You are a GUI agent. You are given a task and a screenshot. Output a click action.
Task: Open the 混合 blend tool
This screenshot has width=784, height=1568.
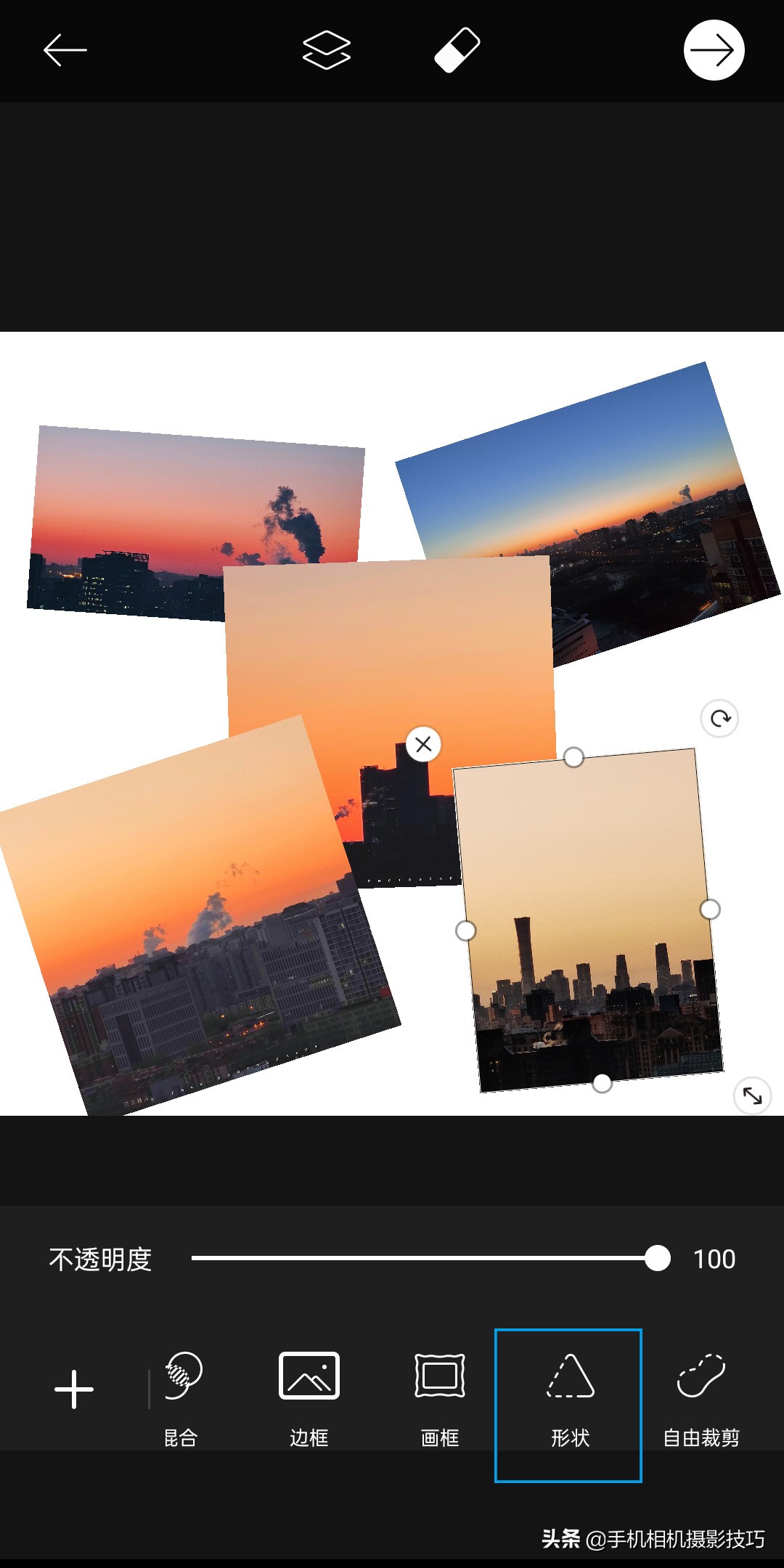coord(181,1397)
